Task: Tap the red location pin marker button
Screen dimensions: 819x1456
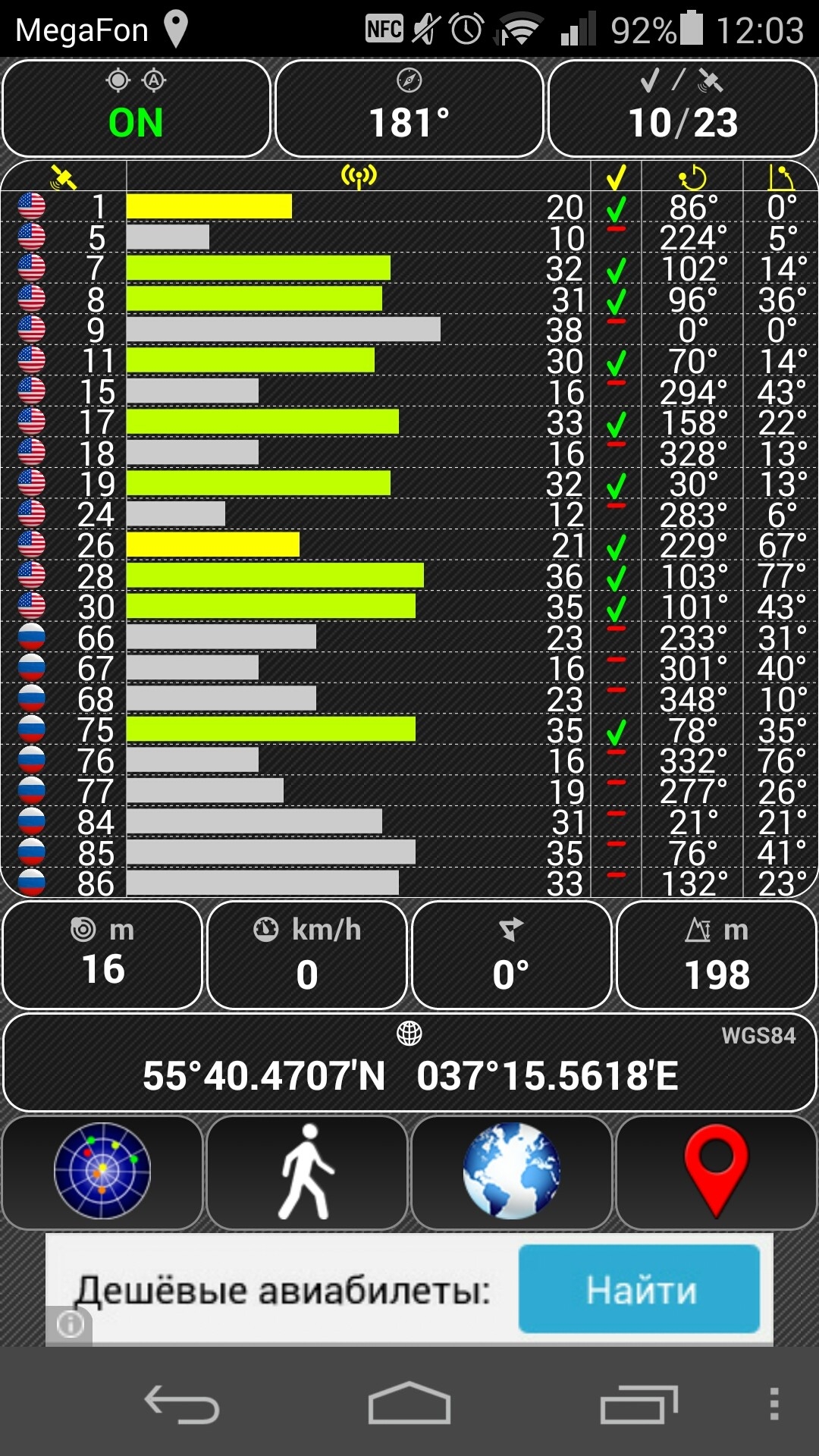Action: click(x=717, y=1172)
